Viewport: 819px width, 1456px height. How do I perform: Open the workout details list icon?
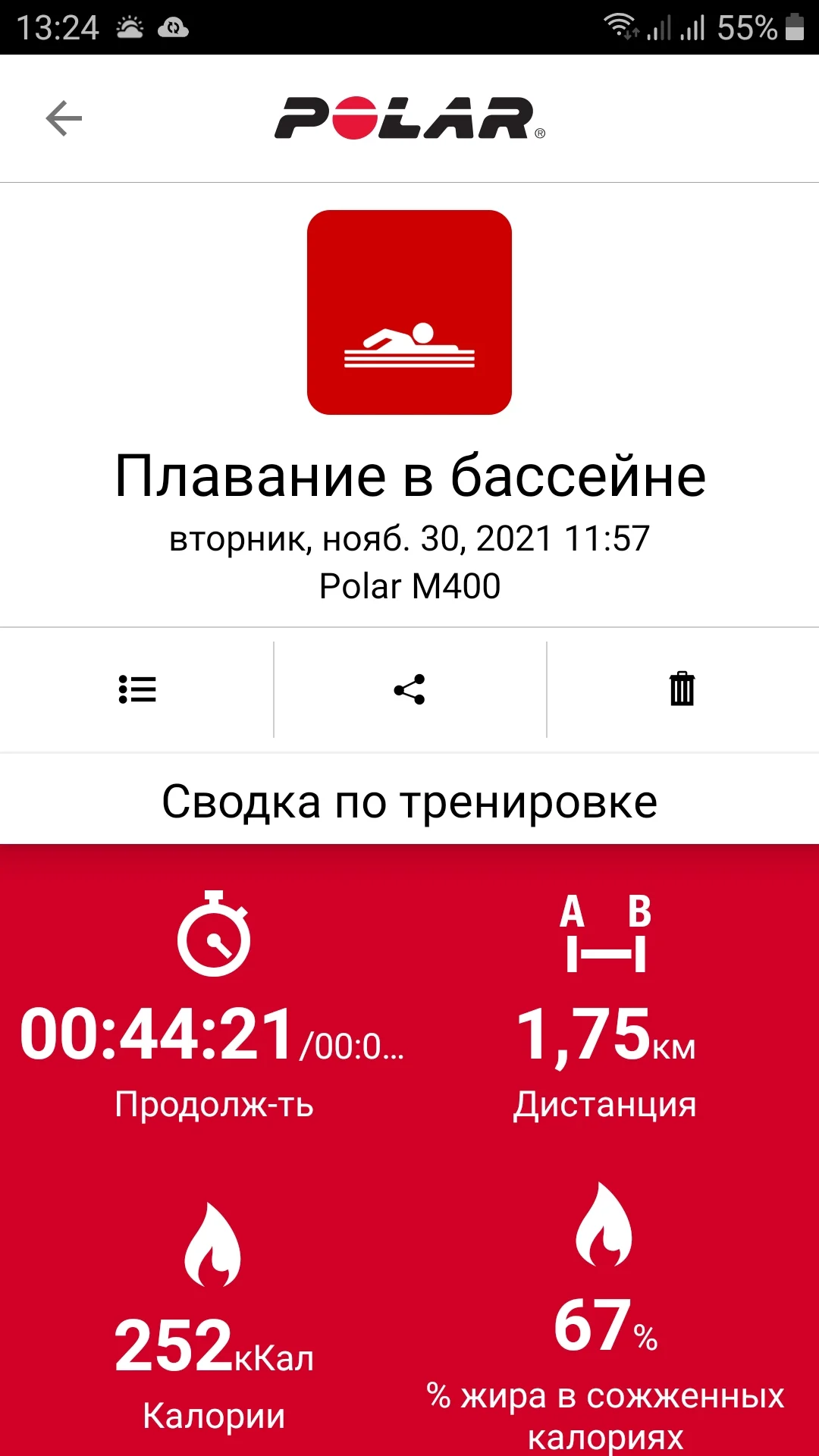coord(137,689)
